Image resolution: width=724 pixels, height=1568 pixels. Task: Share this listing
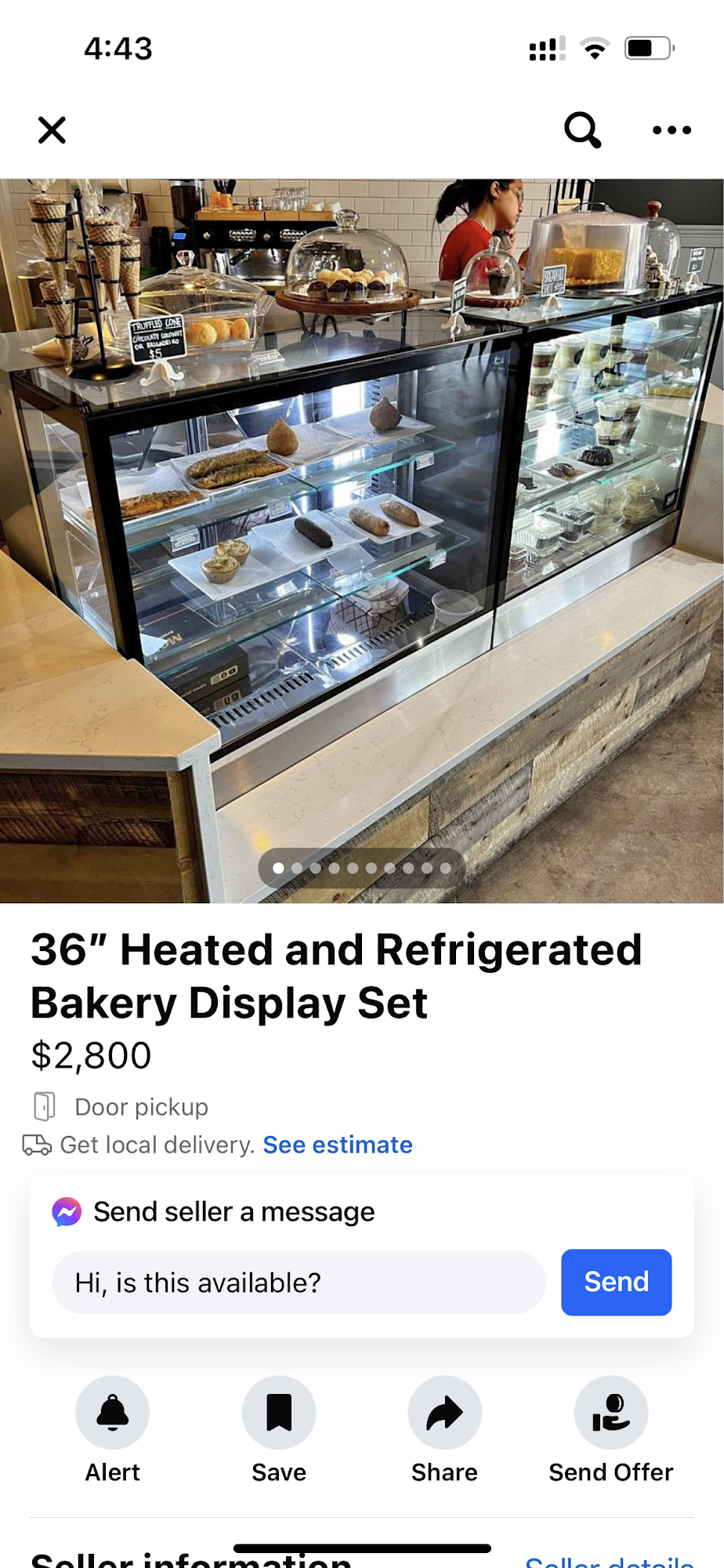pyautogui.click(x=444, y=1413)
